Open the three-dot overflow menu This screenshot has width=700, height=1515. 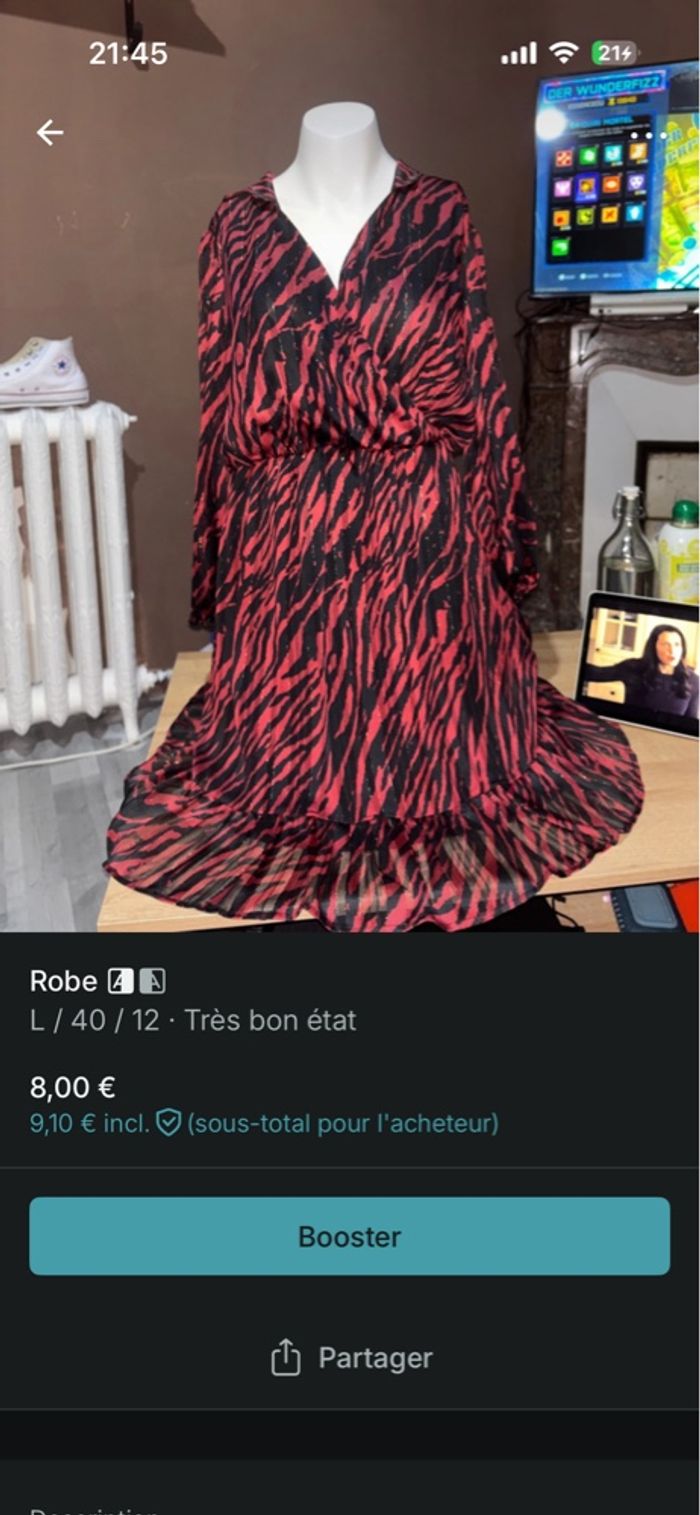click(648, 134)
